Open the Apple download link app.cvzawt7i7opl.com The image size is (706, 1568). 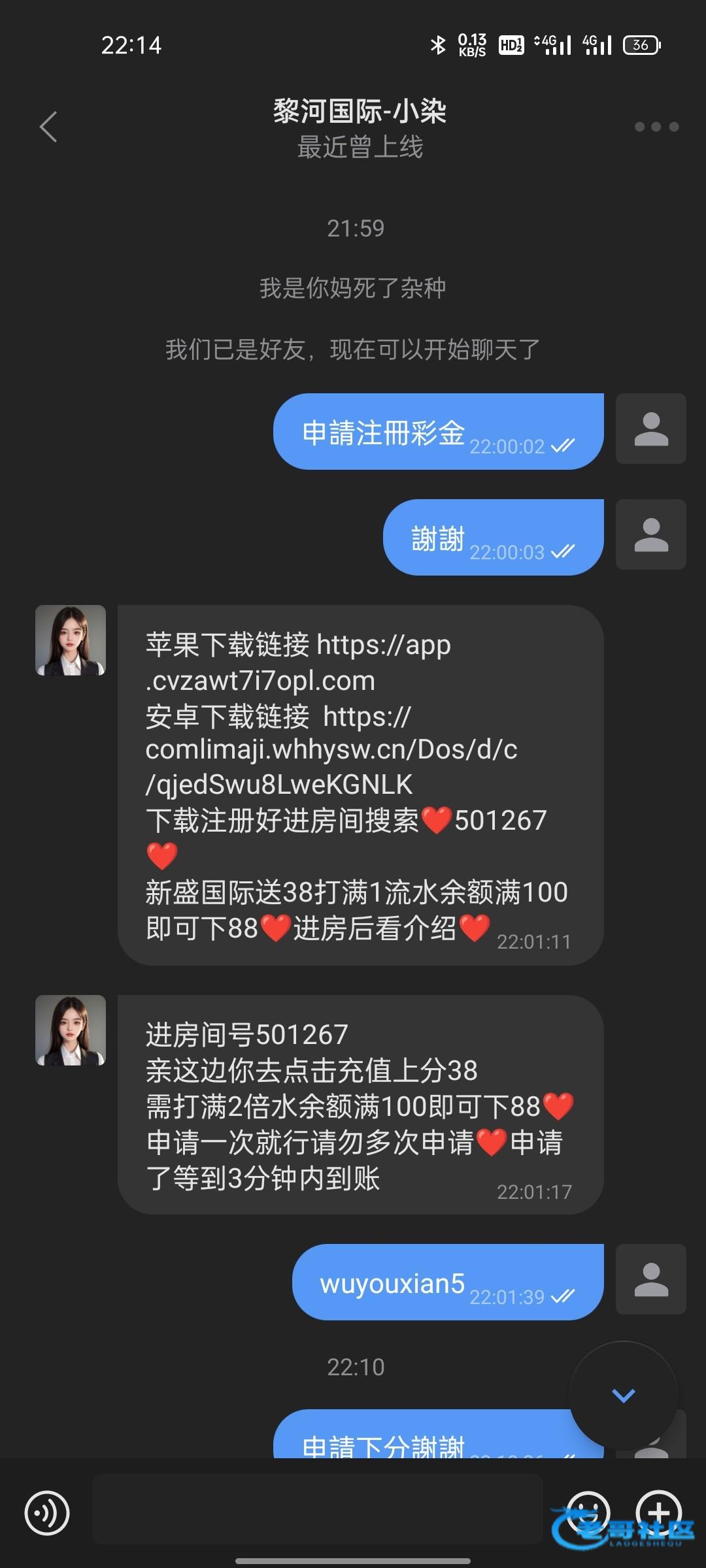coord(298,663)
